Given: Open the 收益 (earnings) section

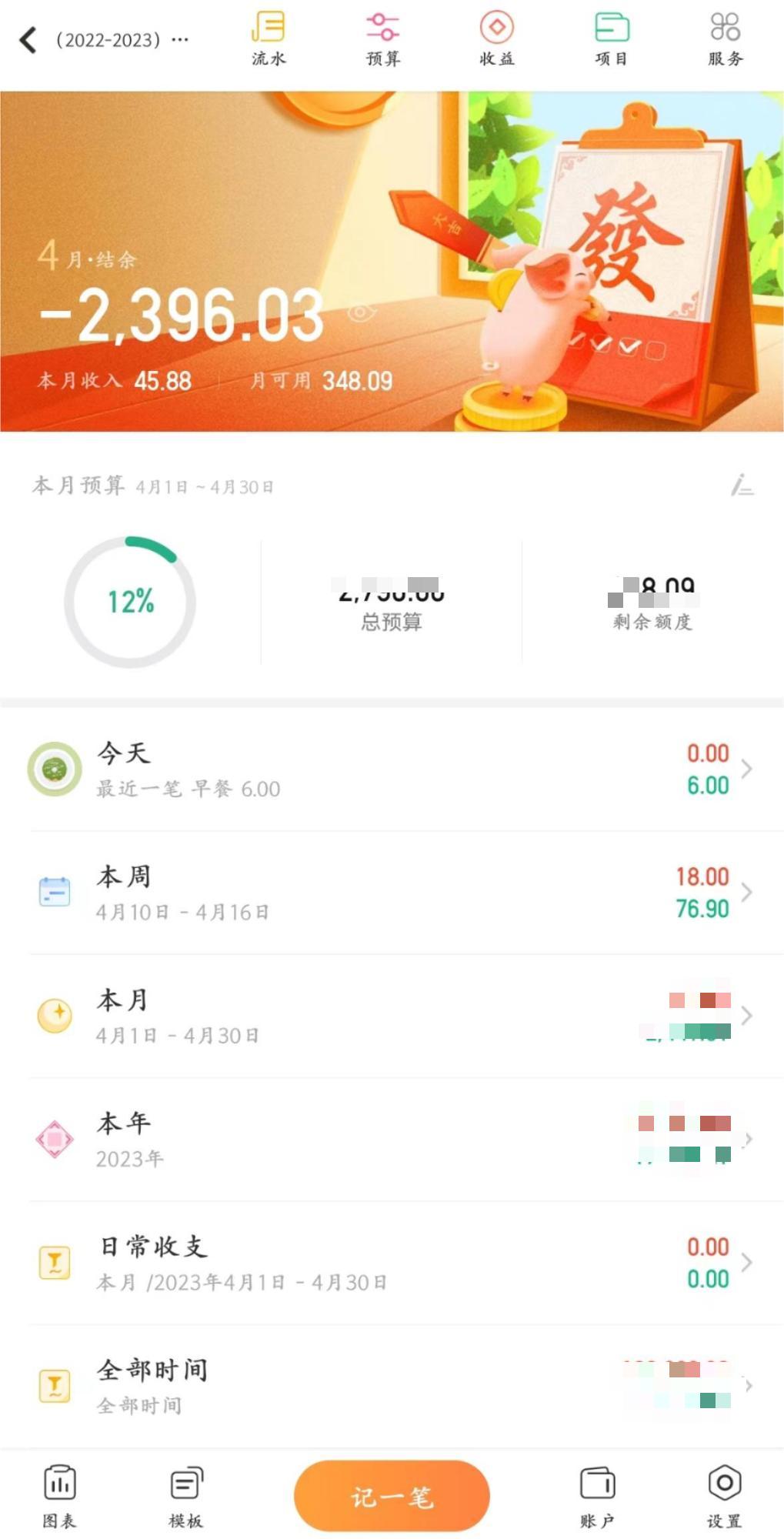Looking at the screenshot, I should (495, 38).
